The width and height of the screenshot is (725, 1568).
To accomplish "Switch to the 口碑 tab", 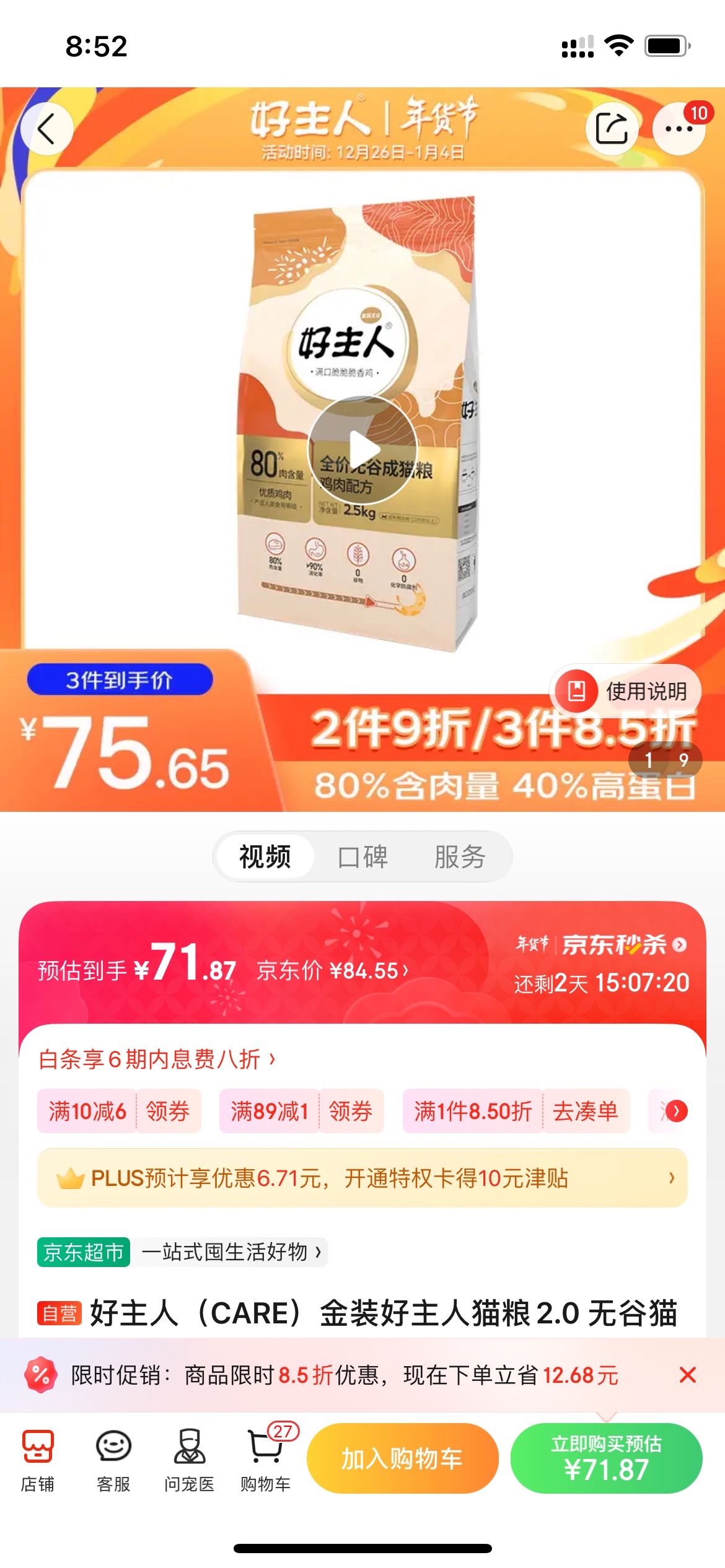I will point(362,857).
